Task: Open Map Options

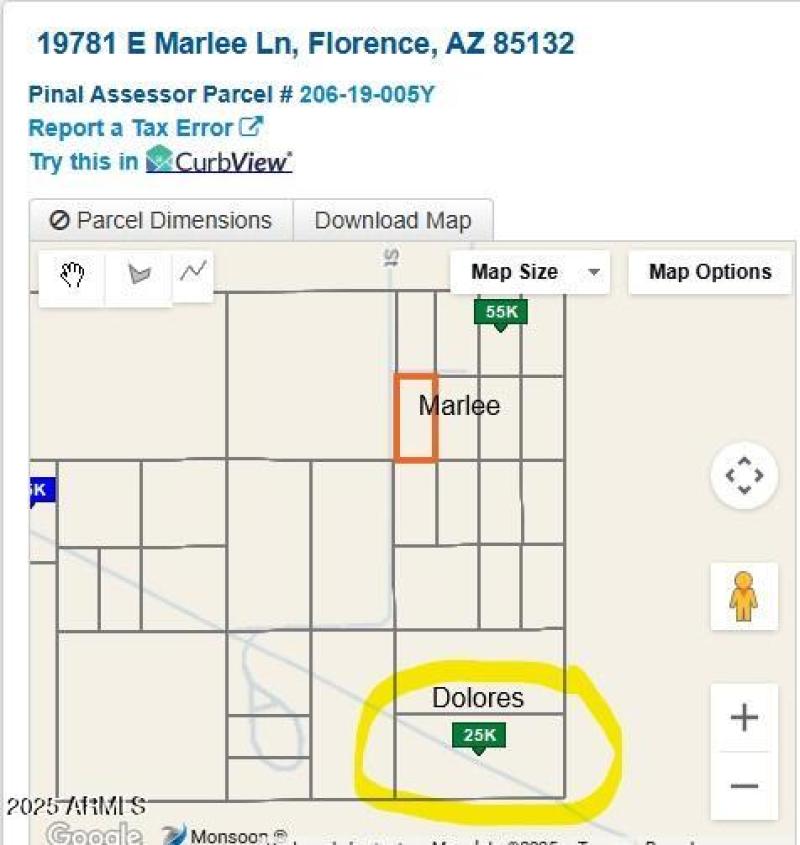Action: 710,272
